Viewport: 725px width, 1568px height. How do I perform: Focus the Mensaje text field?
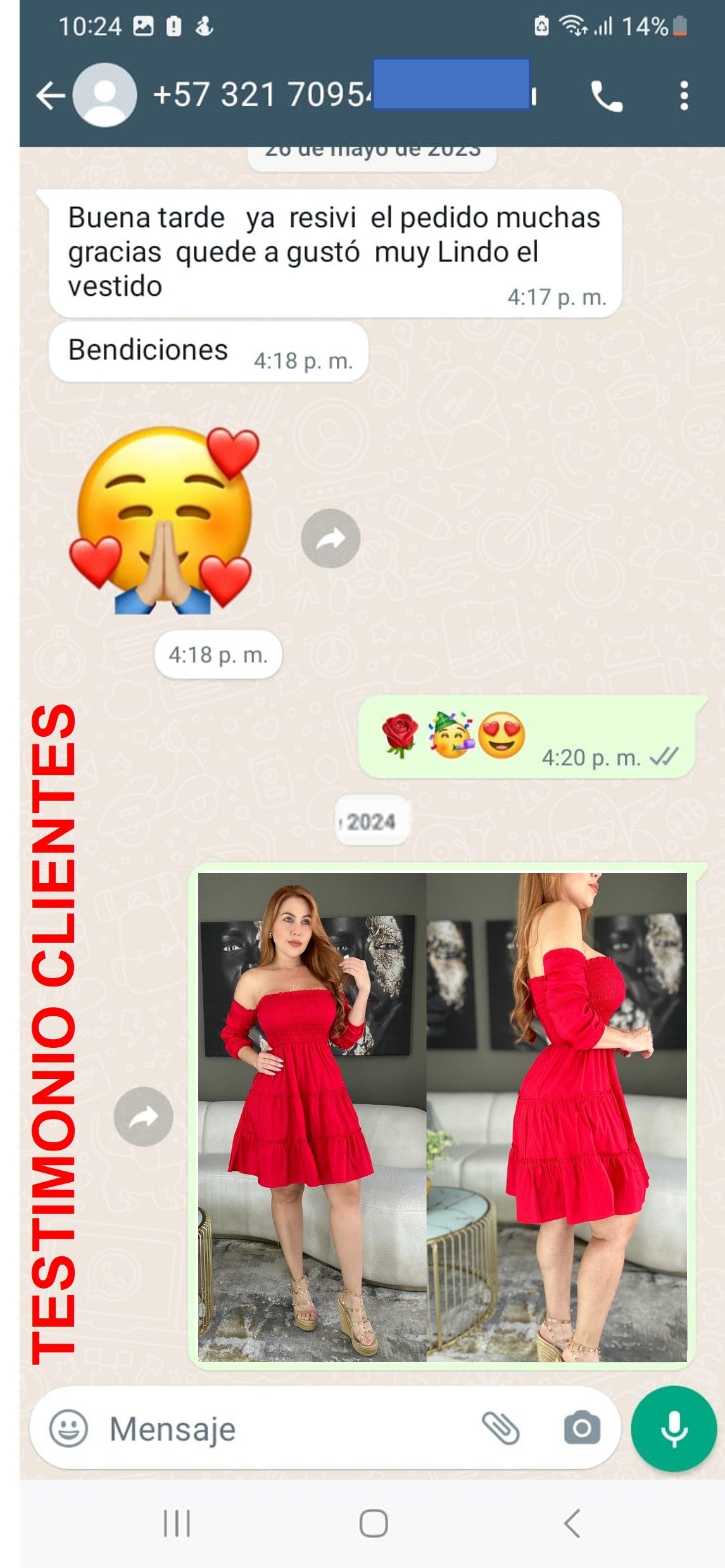(285, 1429)
